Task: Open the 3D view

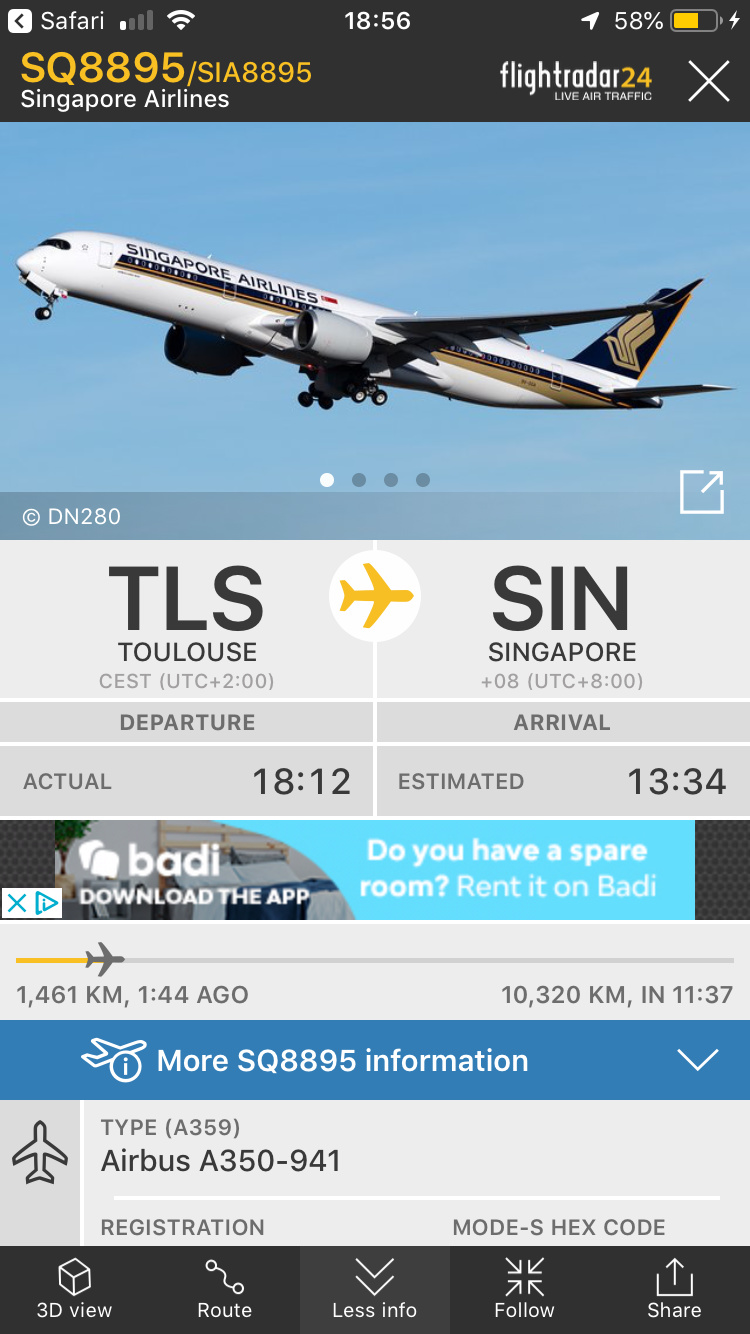Action: click(75, 1288)
